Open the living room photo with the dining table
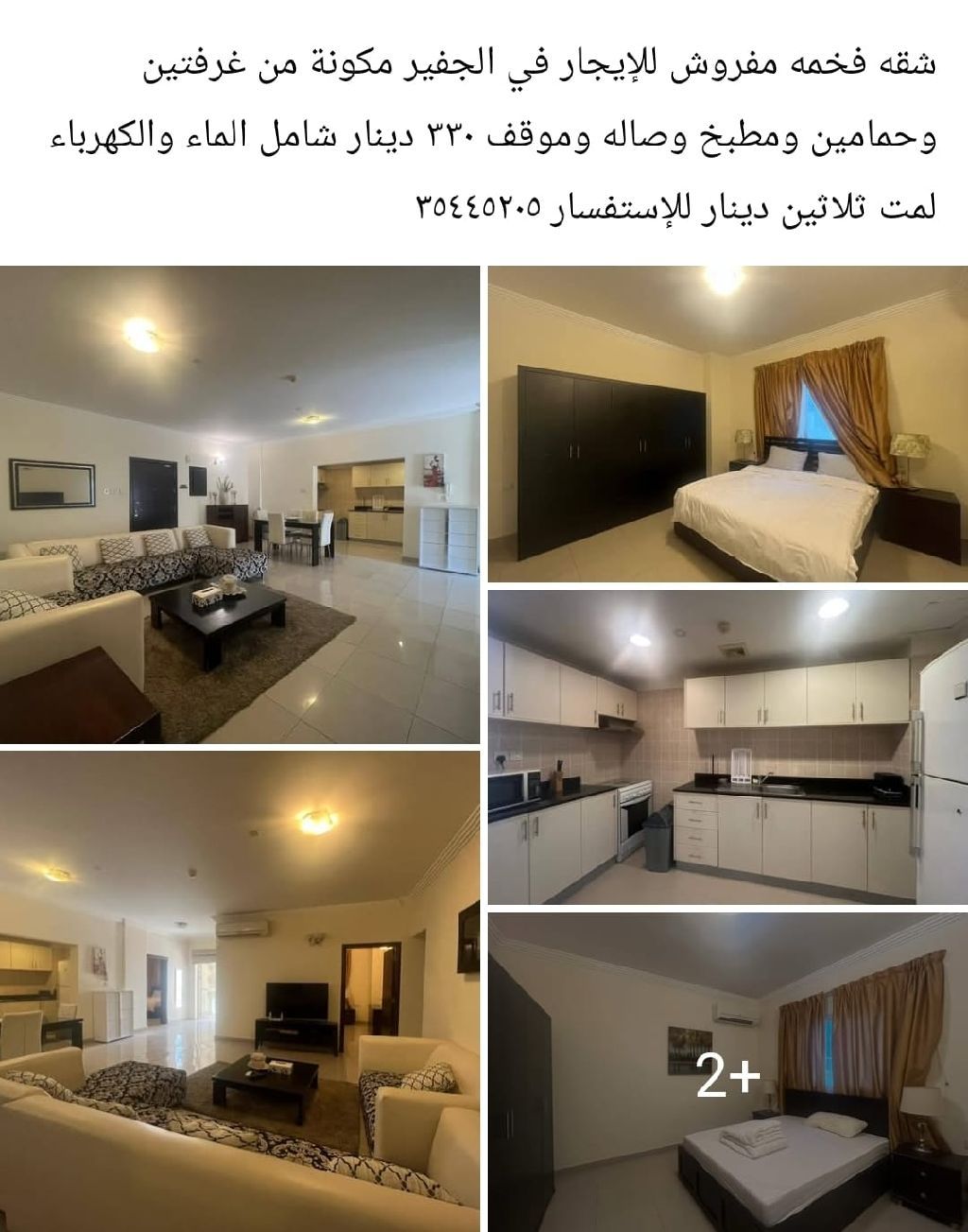The image size is (968, 1232). (239, 504)
